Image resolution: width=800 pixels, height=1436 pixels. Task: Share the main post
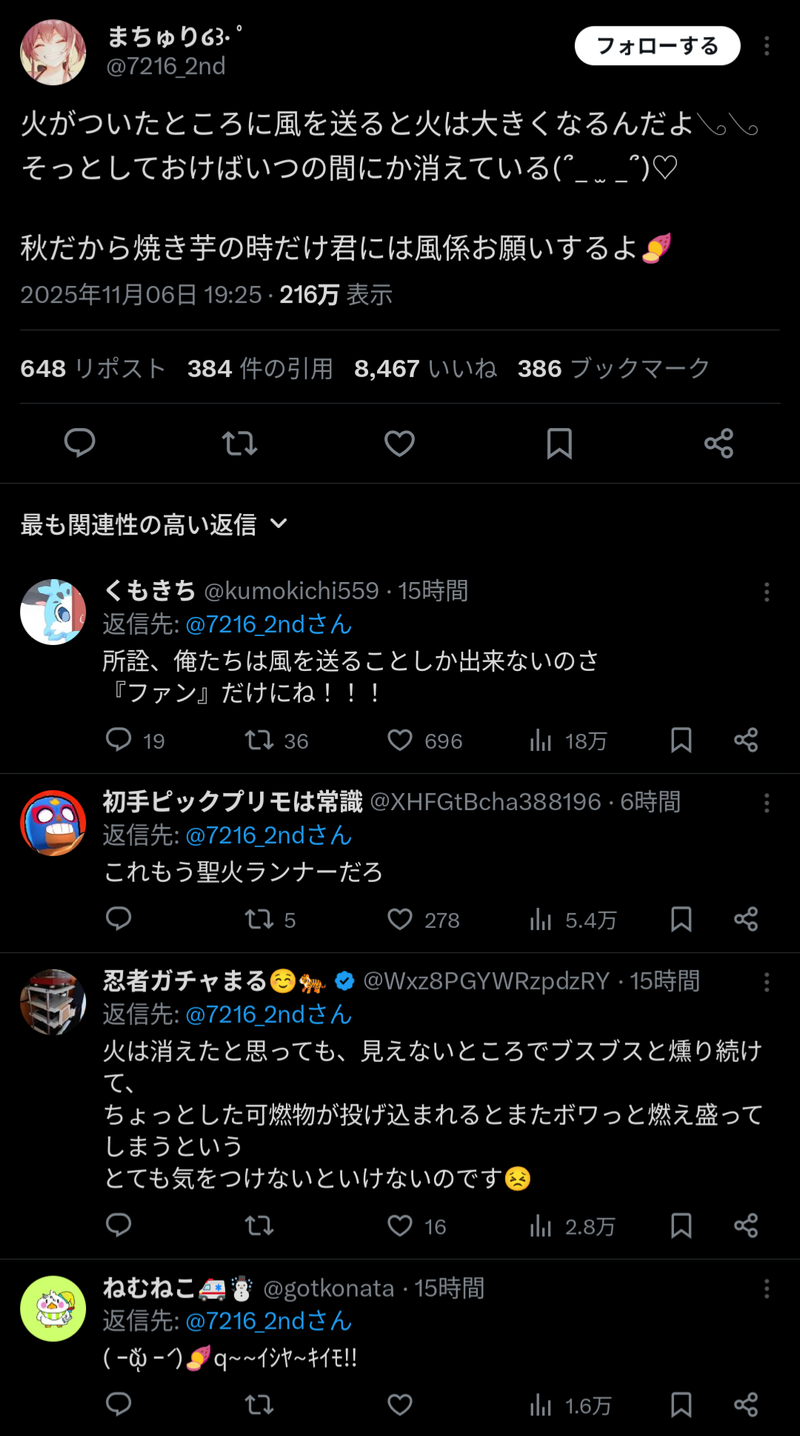point(719,443)
